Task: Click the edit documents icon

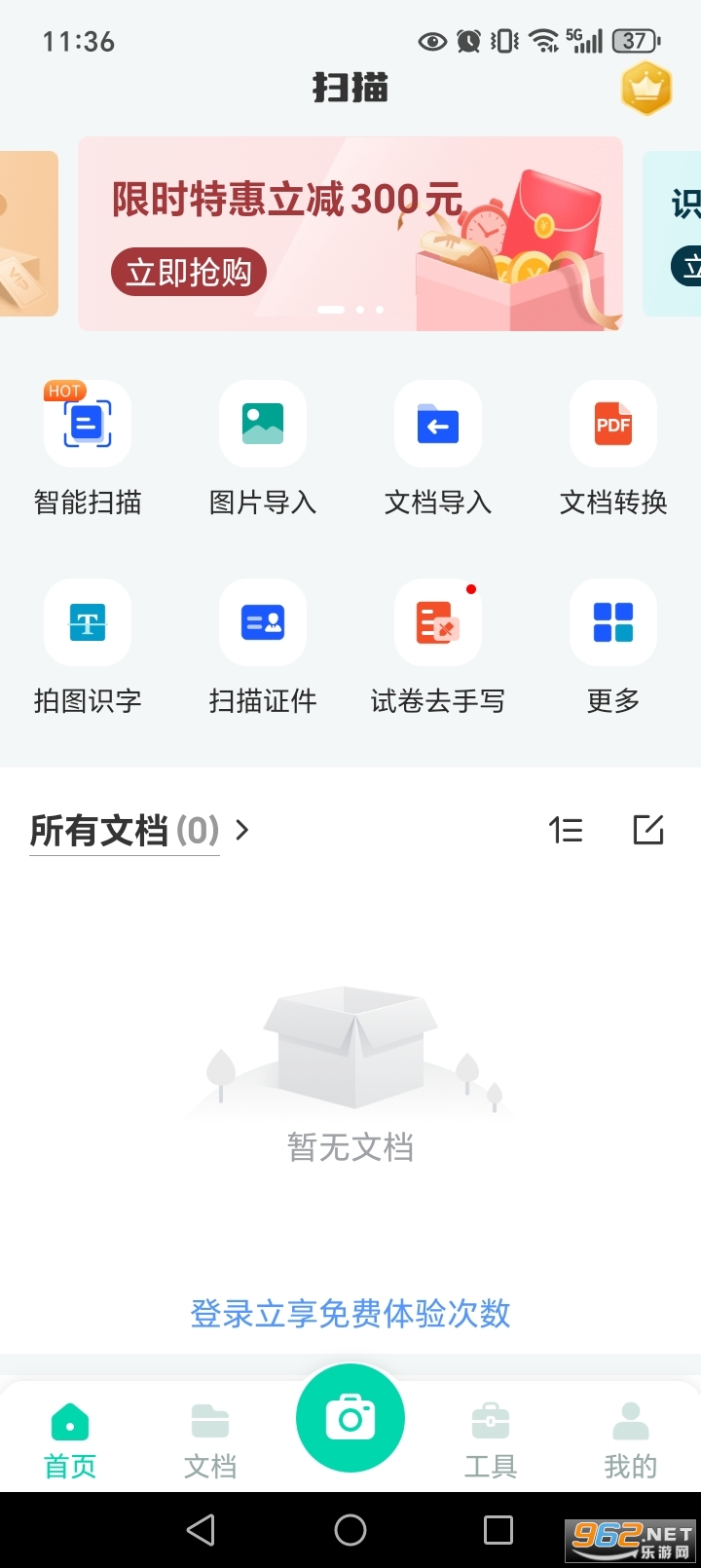Action: coord(648,830)
